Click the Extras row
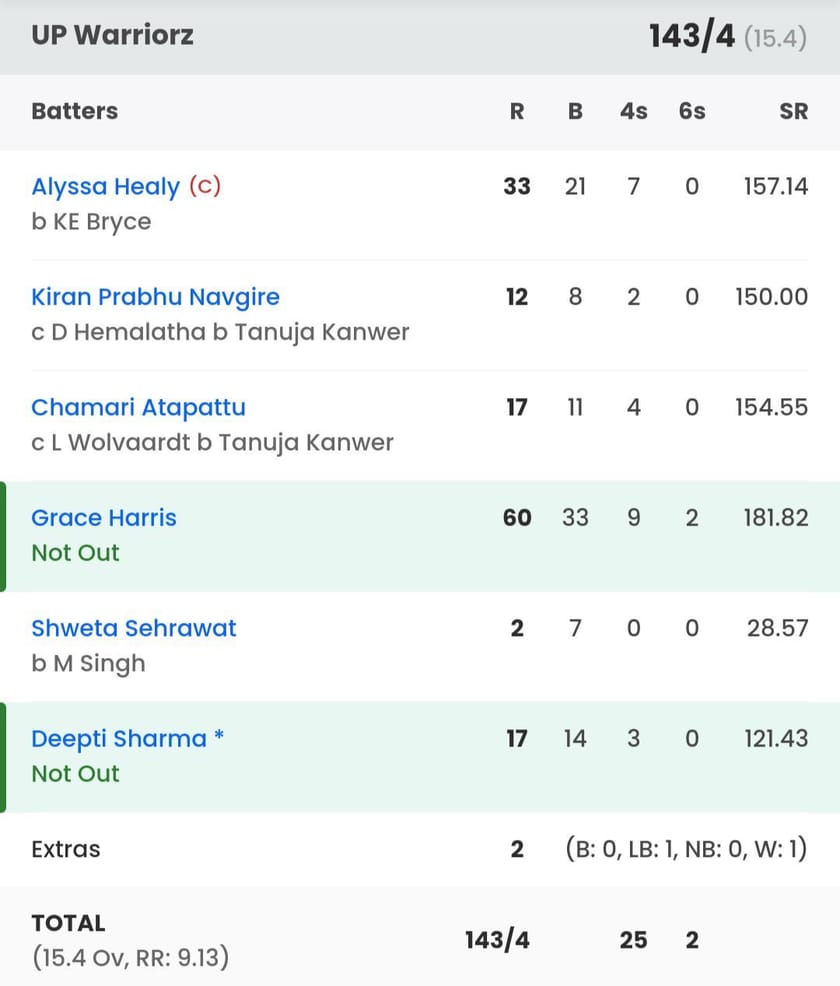 pos(66,849)
